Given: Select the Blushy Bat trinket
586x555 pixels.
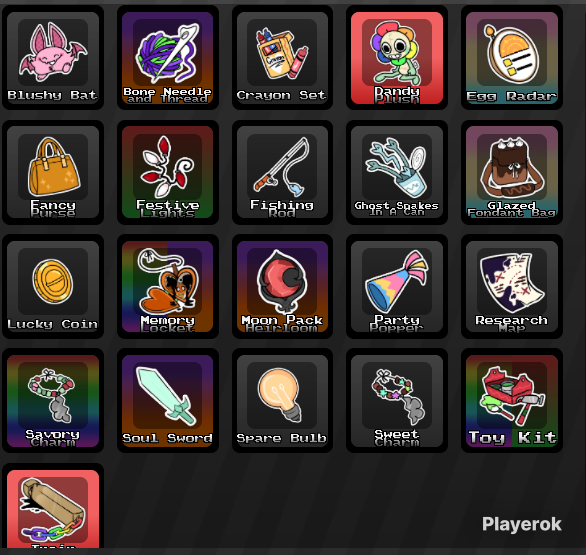Looking at the screenshot, I should (x=53, y=58).
